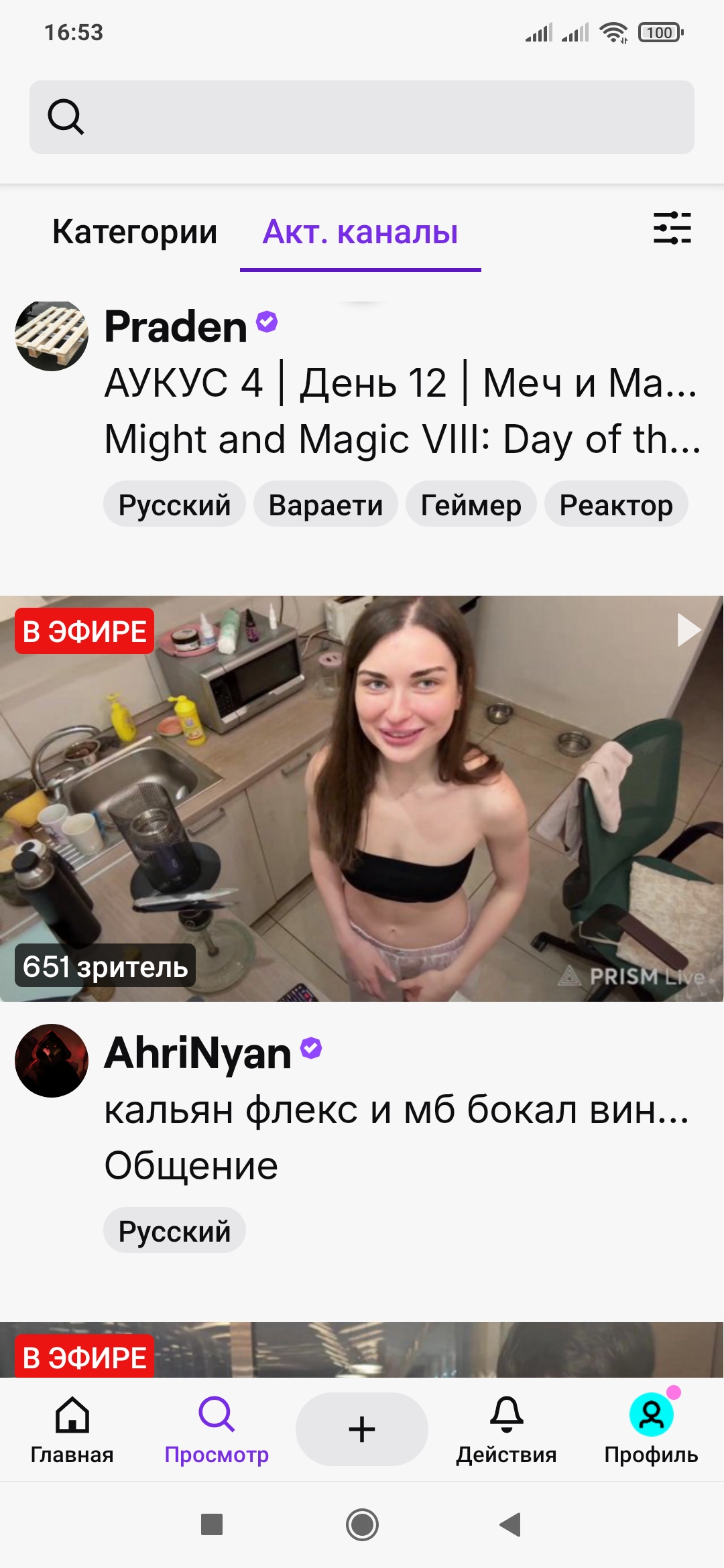
Task: Open AhriNyan's channel info
Action: point(198,1053)
